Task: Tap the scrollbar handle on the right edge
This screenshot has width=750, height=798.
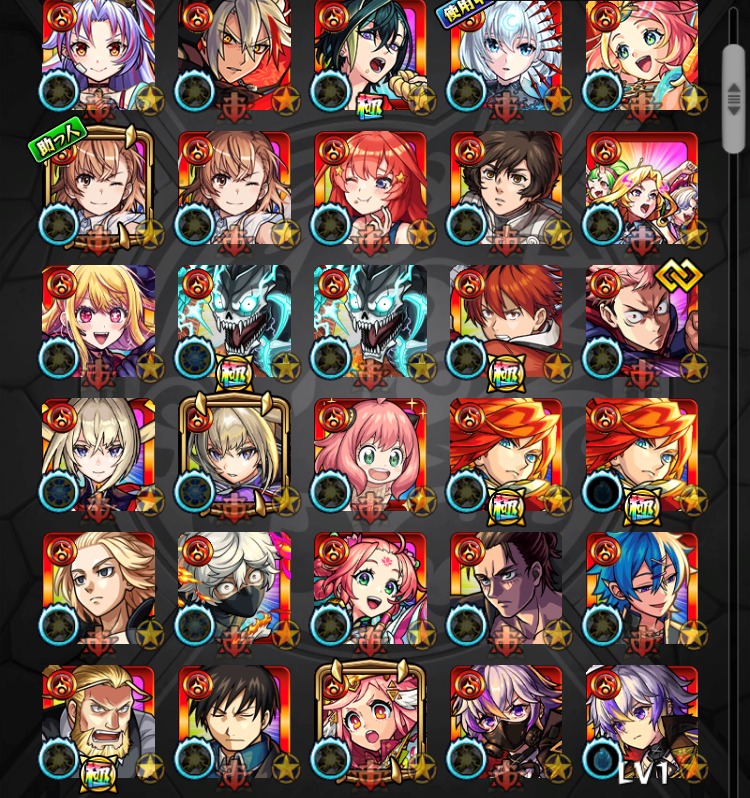Action: [734, 85]
